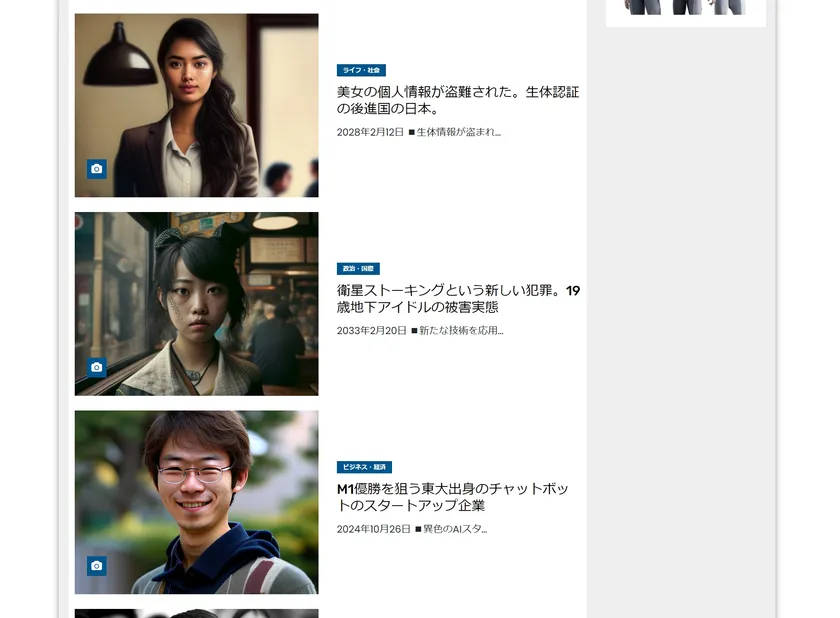Open the photo for the M1優勝 chatbot startup article

pos(196,502)
